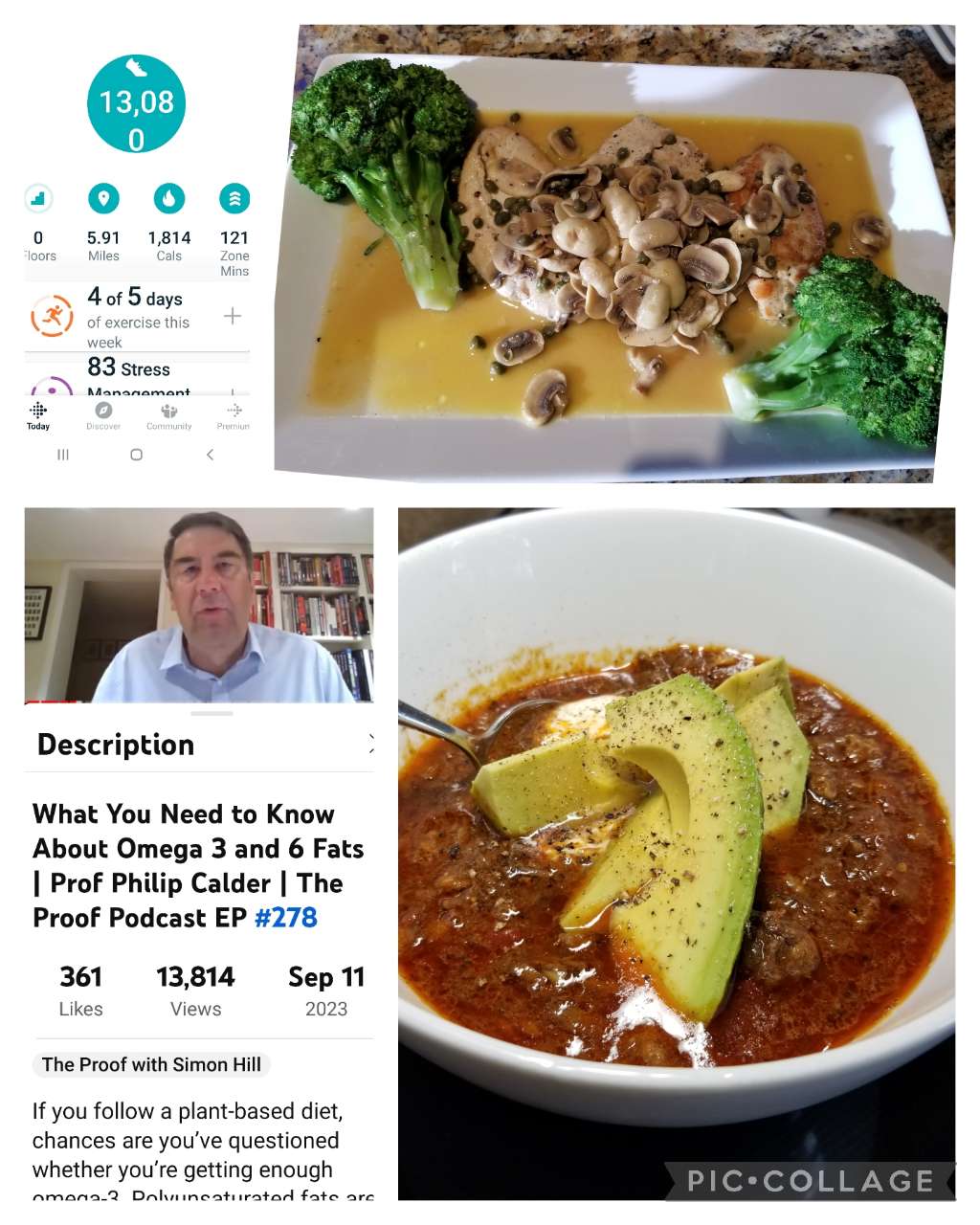The image size is (980, 1225).
Task: Select the Zone Mins icon
Action: [x=233, y=200]
